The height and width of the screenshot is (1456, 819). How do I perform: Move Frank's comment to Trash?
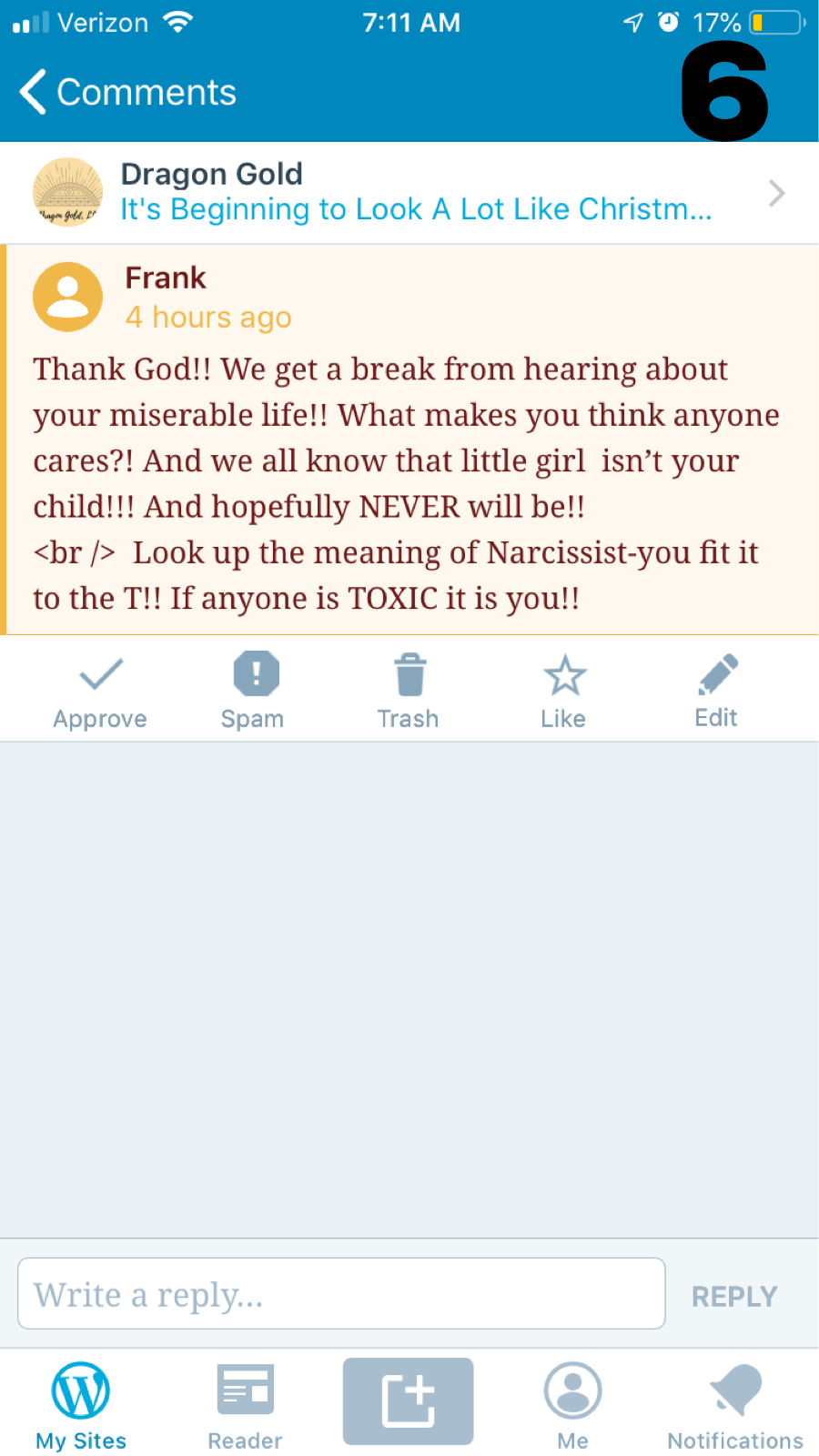[x=409, y=692]
